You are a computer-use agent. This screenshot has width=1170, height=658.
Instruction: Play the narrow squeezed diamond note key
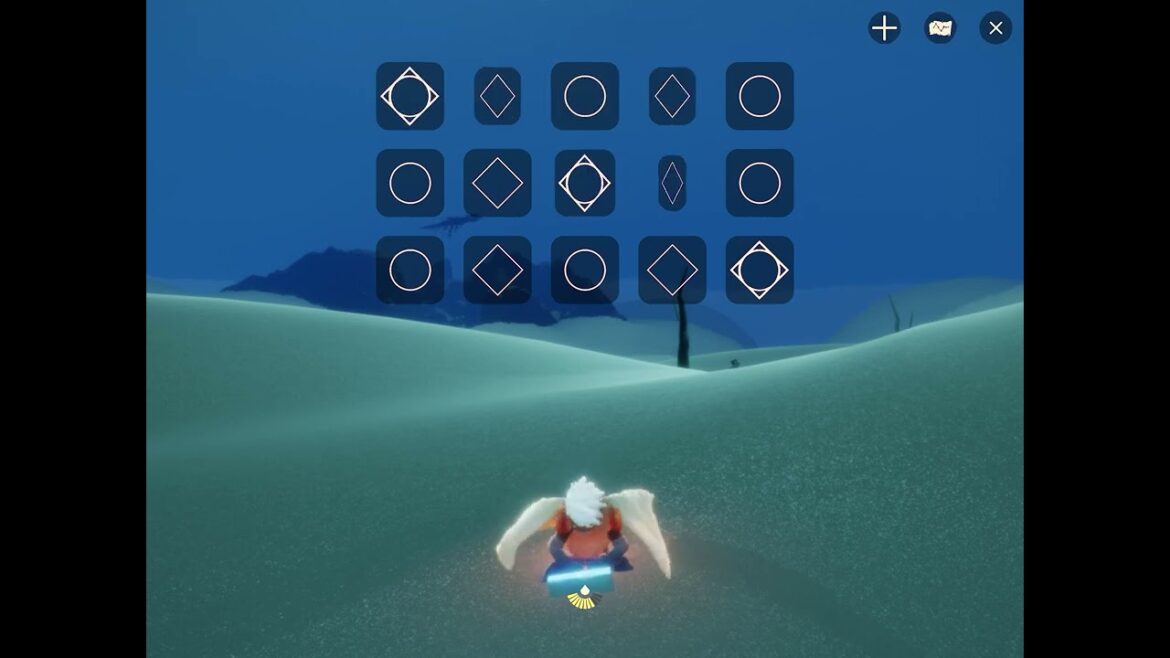pos(672,183)
